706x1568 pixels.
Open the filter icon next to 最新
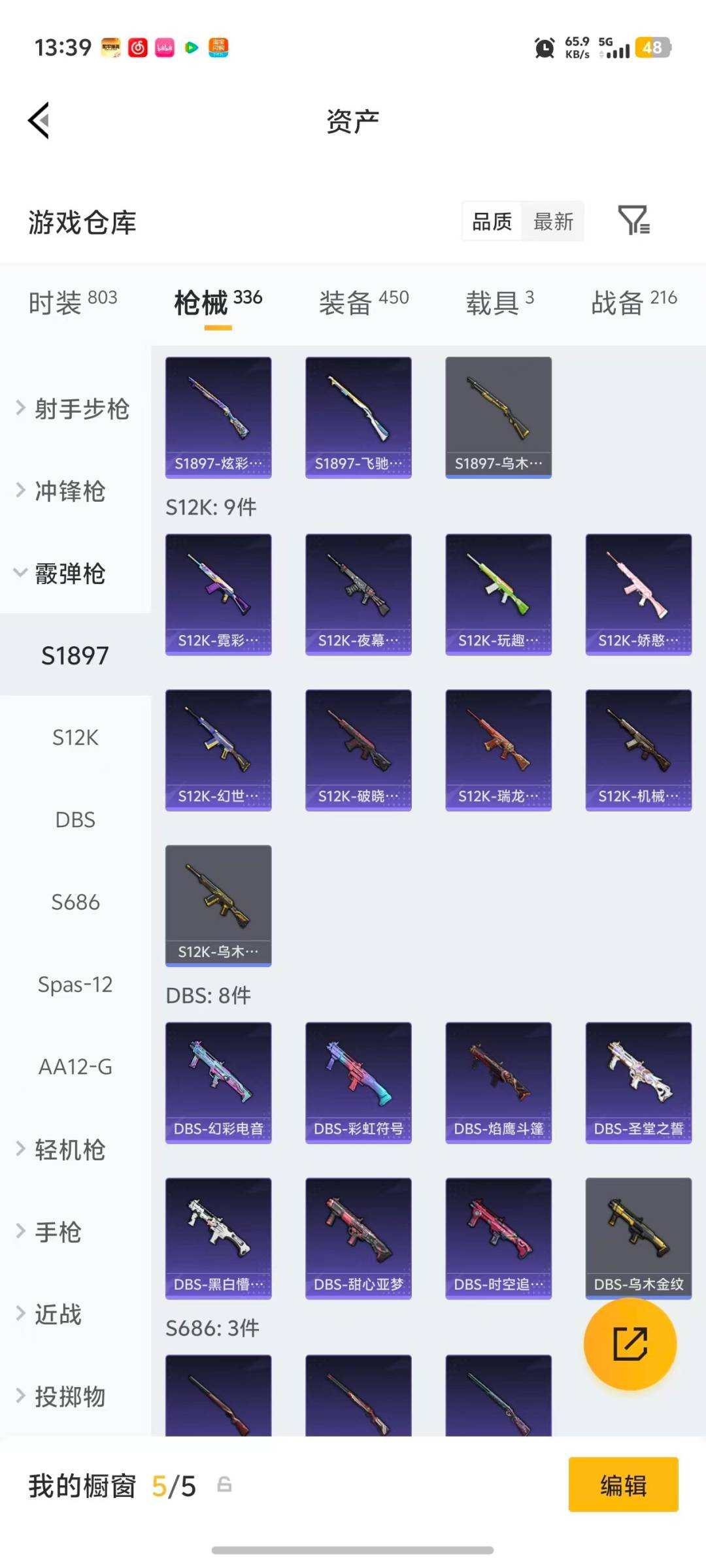click(633, 220)
